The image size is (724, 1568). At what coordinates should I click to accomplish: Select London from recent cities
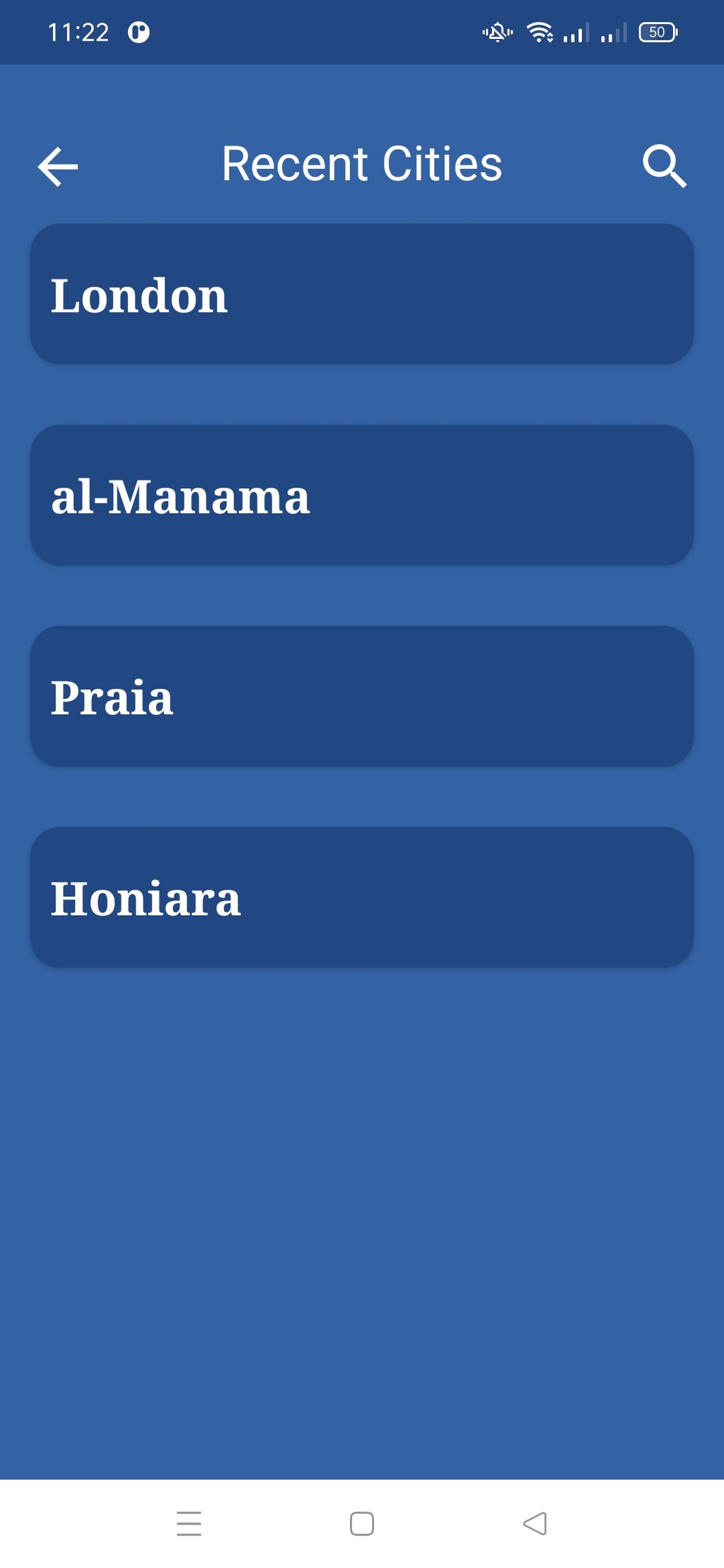(x=361, y=295)
